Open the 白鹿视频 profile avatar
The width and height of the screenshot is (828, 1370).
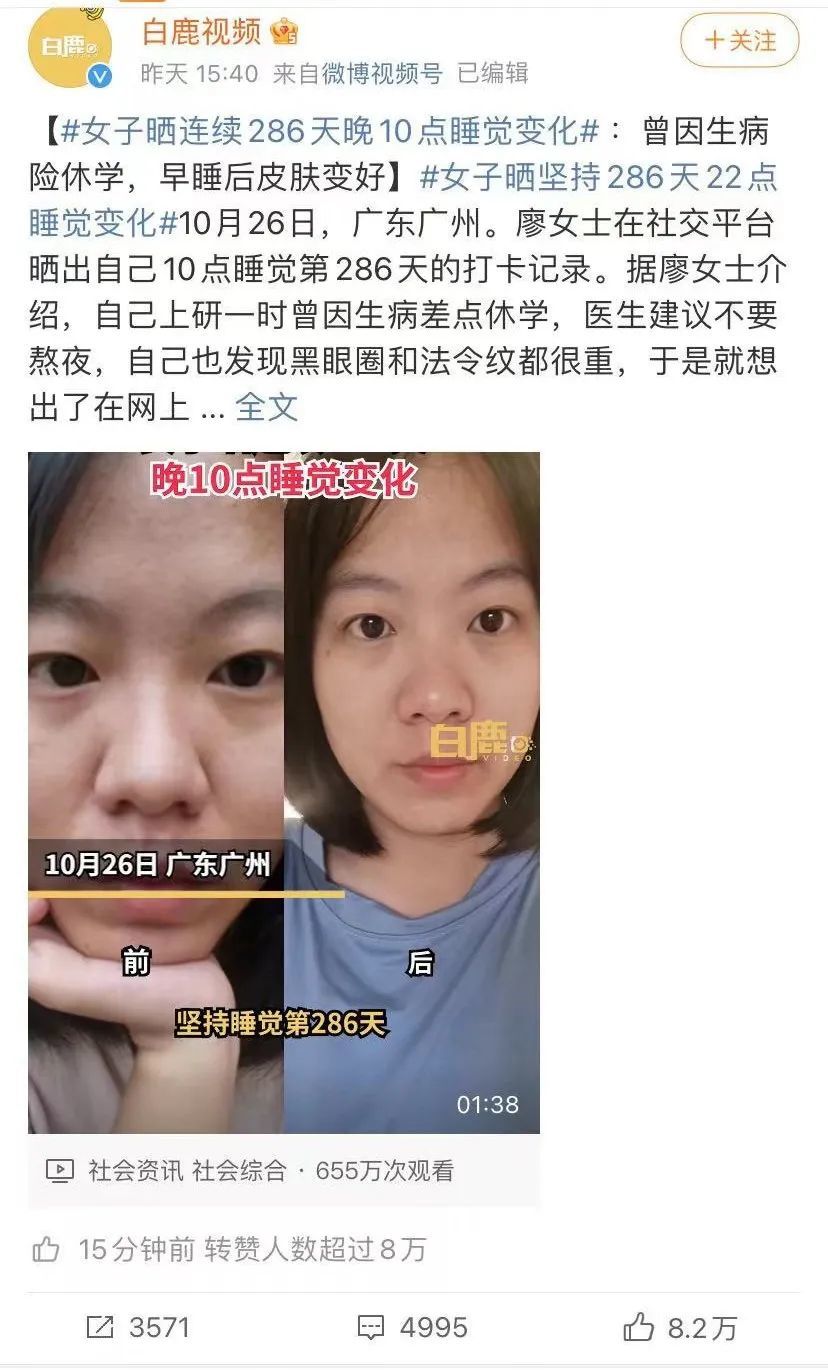click(x=67, y=46)
